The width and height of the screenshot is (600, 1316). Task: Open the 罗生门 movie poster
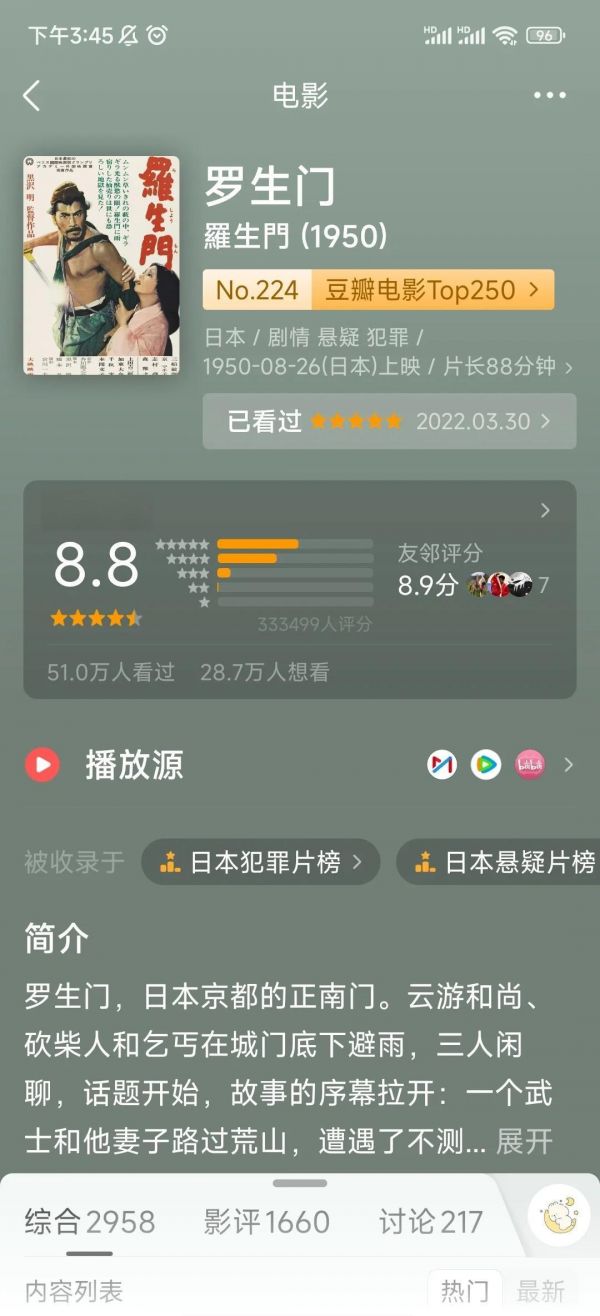[101, 265]
